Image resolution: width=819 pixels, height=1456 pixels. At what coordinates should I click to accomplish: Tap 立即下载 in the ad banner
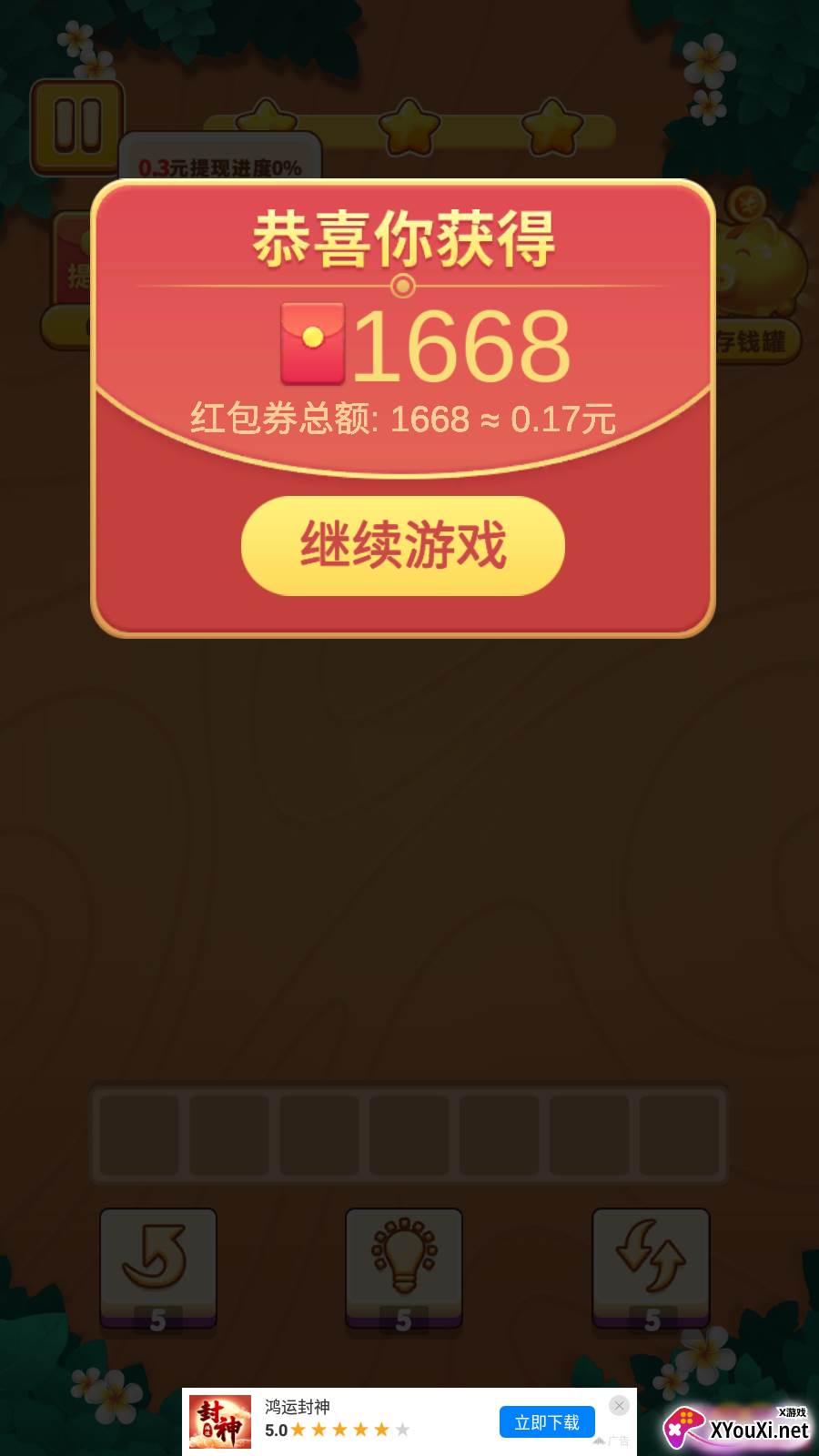[546, 1422]
